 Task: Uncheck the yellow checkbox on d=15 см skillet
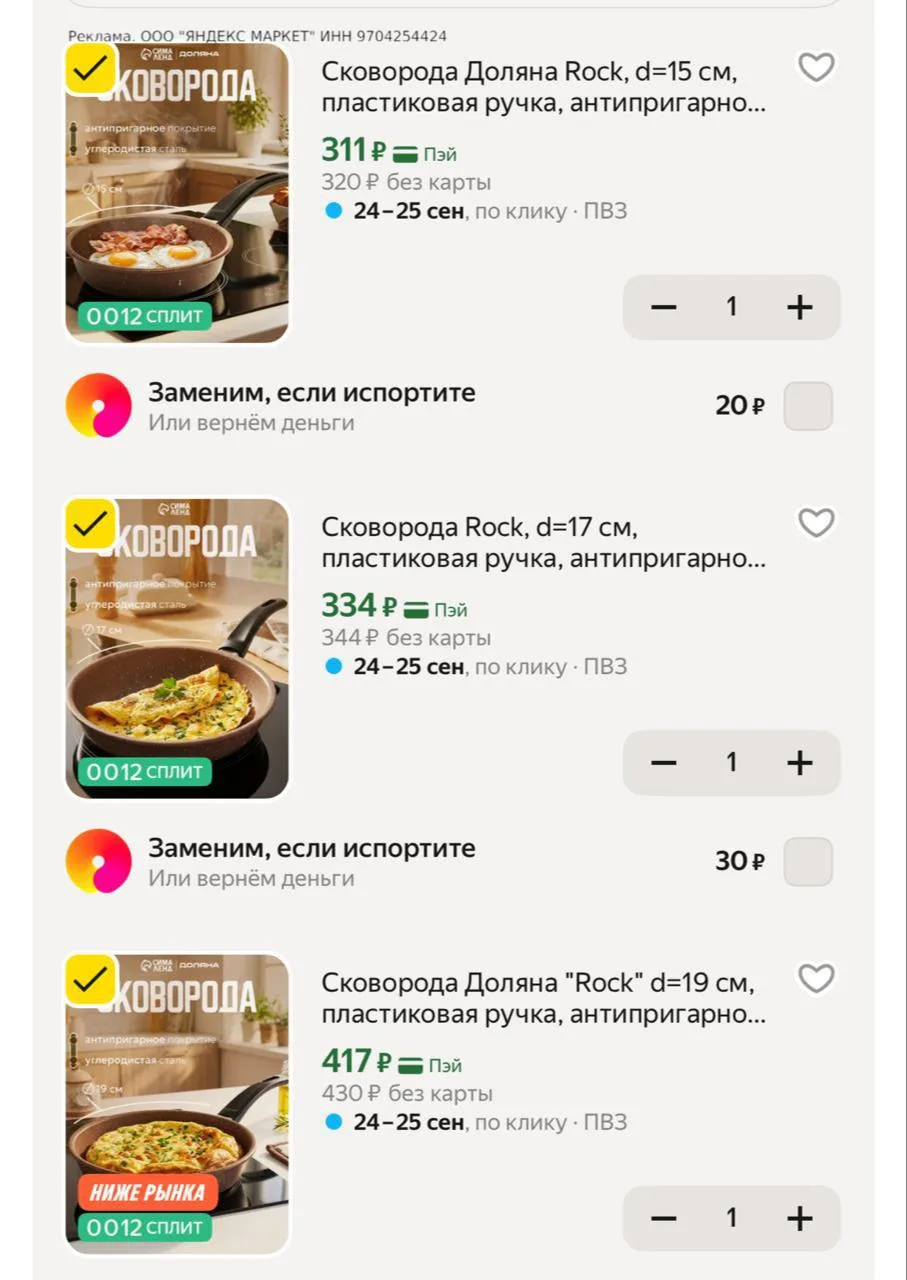pos(91,69)
